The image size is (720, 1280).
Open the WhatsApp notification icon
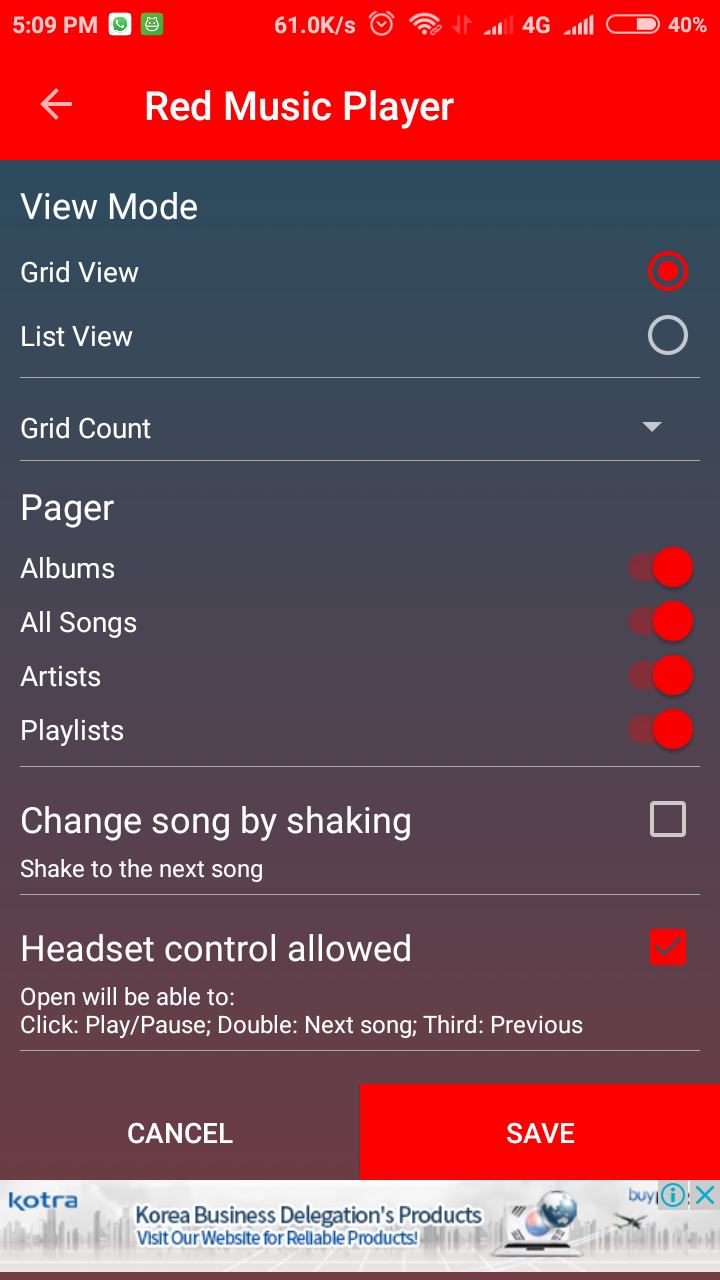[119, 22]
